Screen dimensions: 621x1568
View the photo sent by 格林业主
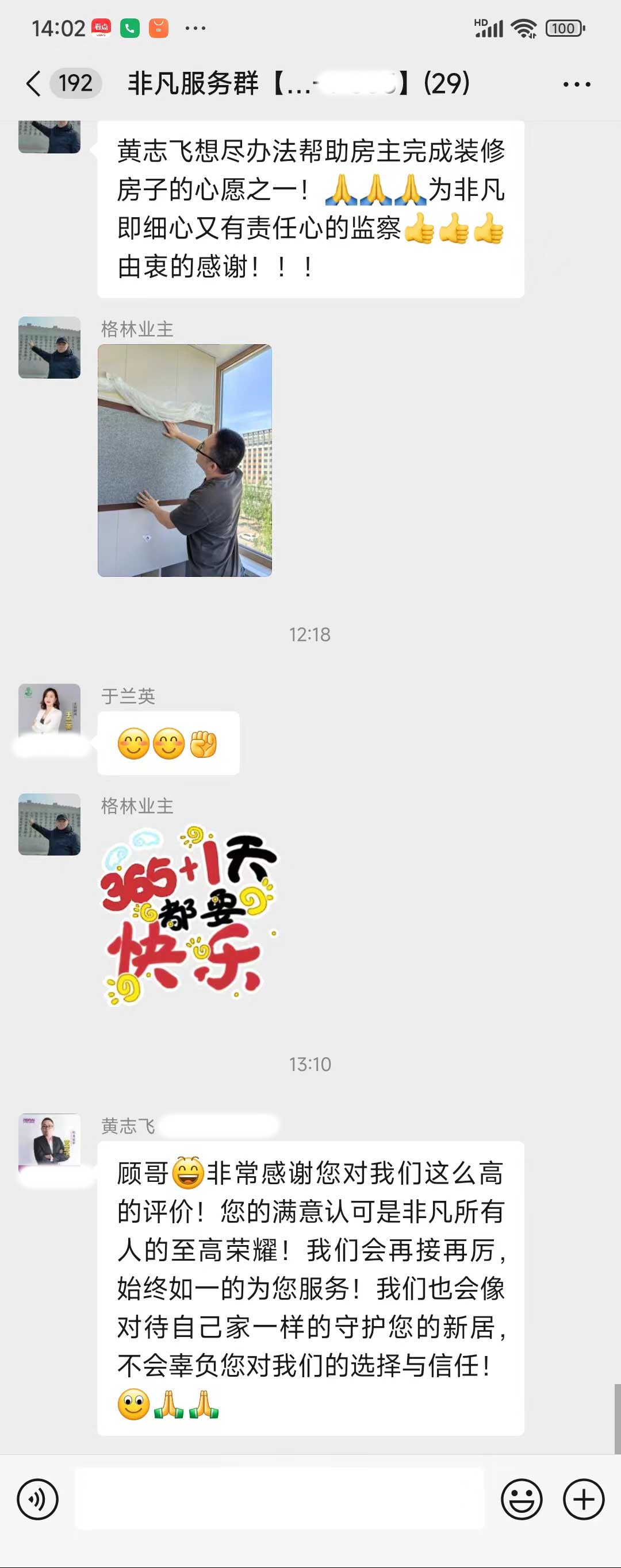point(185,460)
